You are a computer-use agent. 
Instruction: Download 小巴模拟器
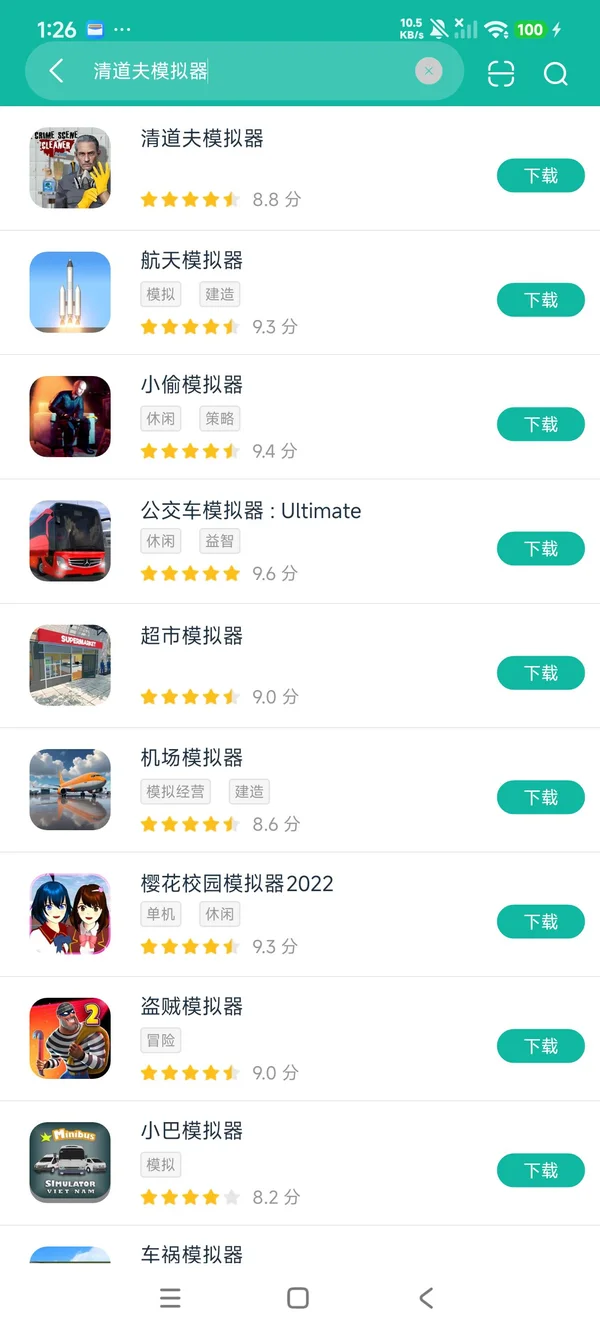540,1170
